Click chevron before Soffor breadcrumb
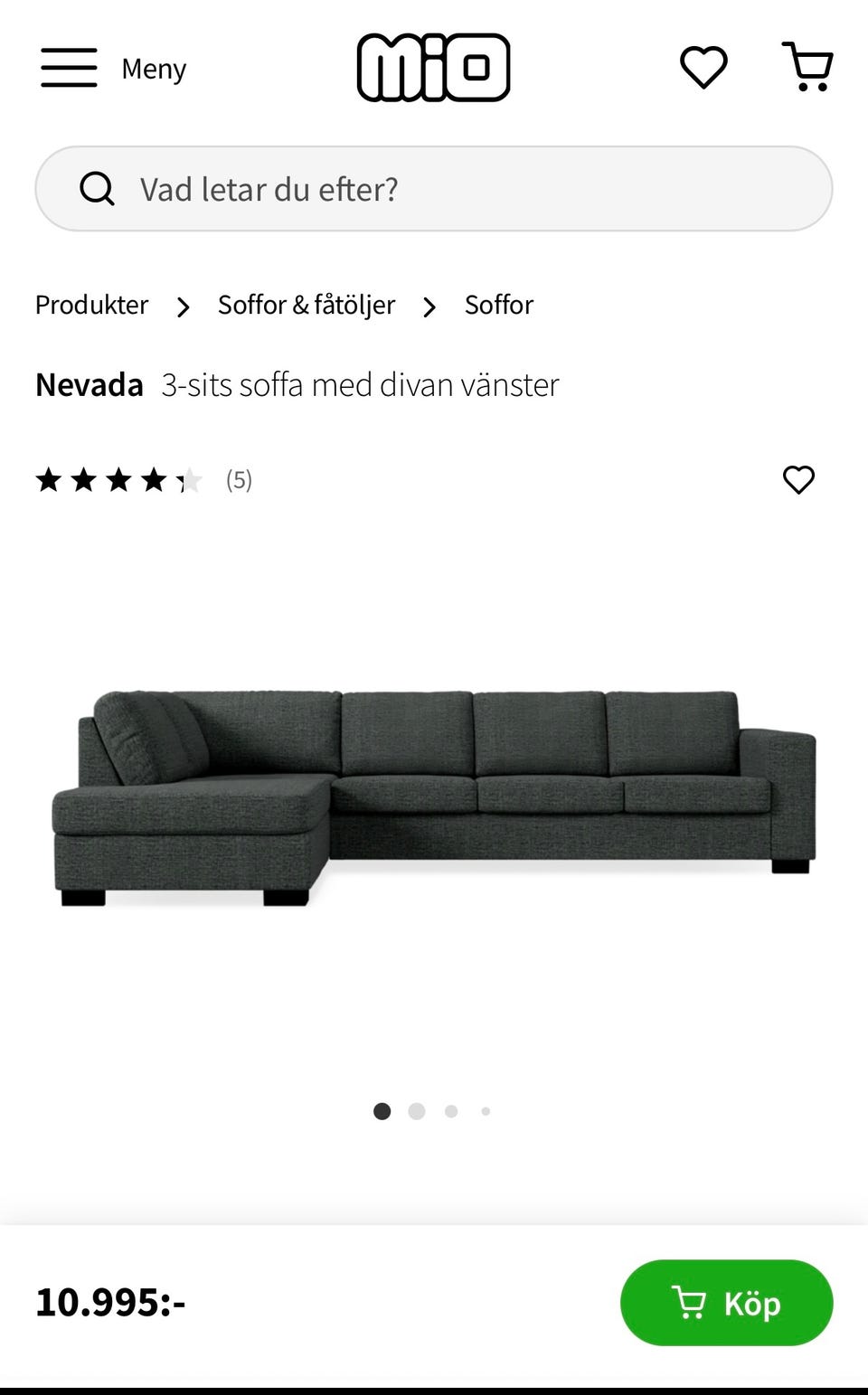The image size is (868, 1395). point(429,306)
